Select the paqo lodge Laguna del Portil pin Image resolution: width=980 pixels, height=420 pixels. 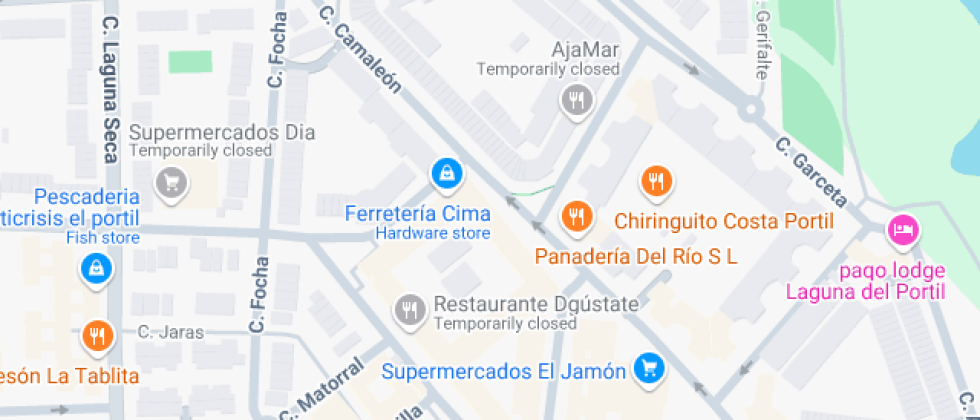click(x=903, y=230)
